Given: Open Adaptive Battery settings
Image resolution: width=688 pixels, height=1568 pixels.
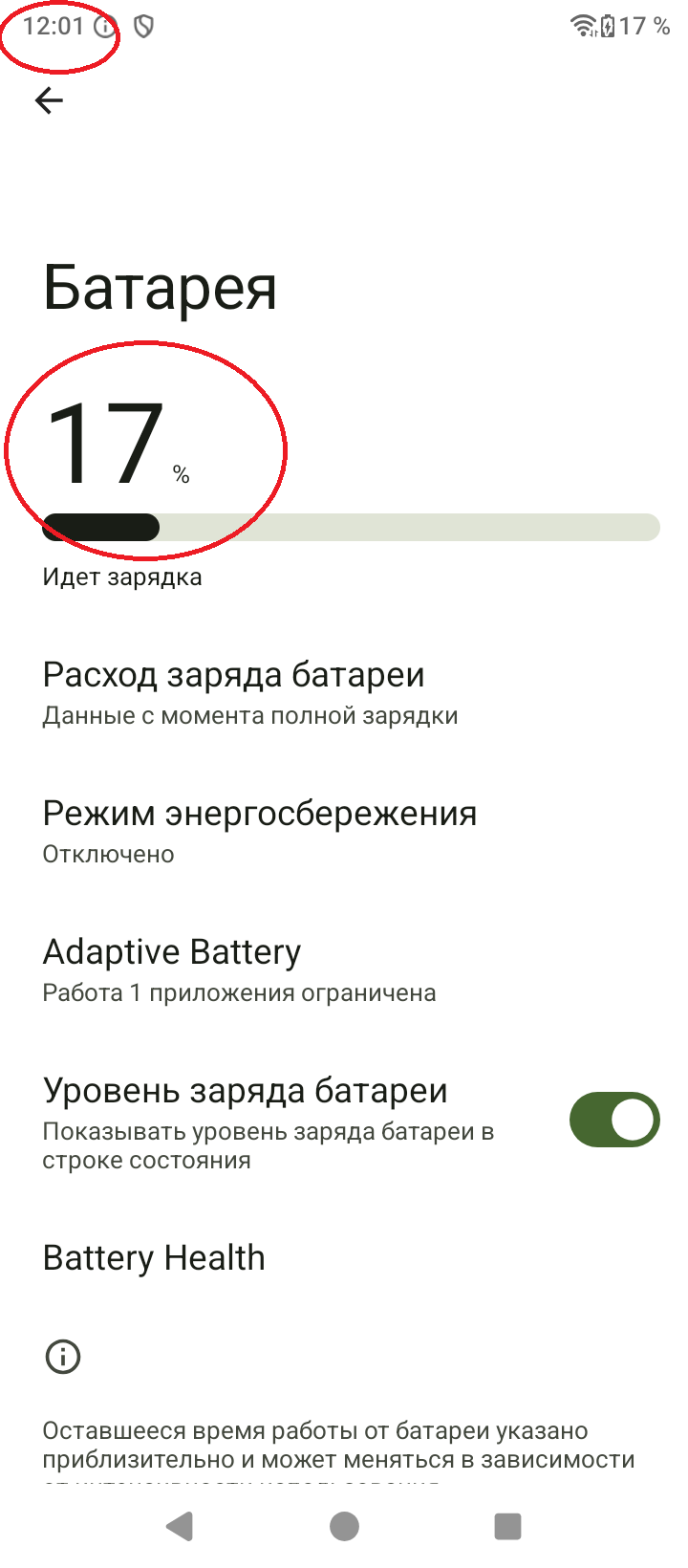Looking at the screenshot, I should point(239,969).
